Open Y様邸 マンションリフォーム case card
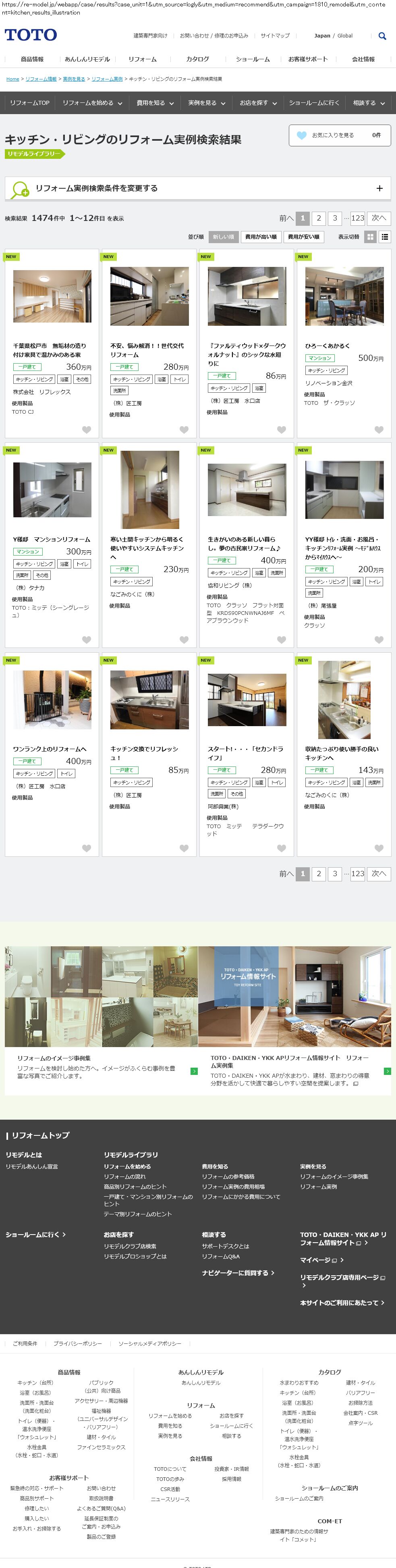This screenshot has width=396, height=1568. click(52, 489)
